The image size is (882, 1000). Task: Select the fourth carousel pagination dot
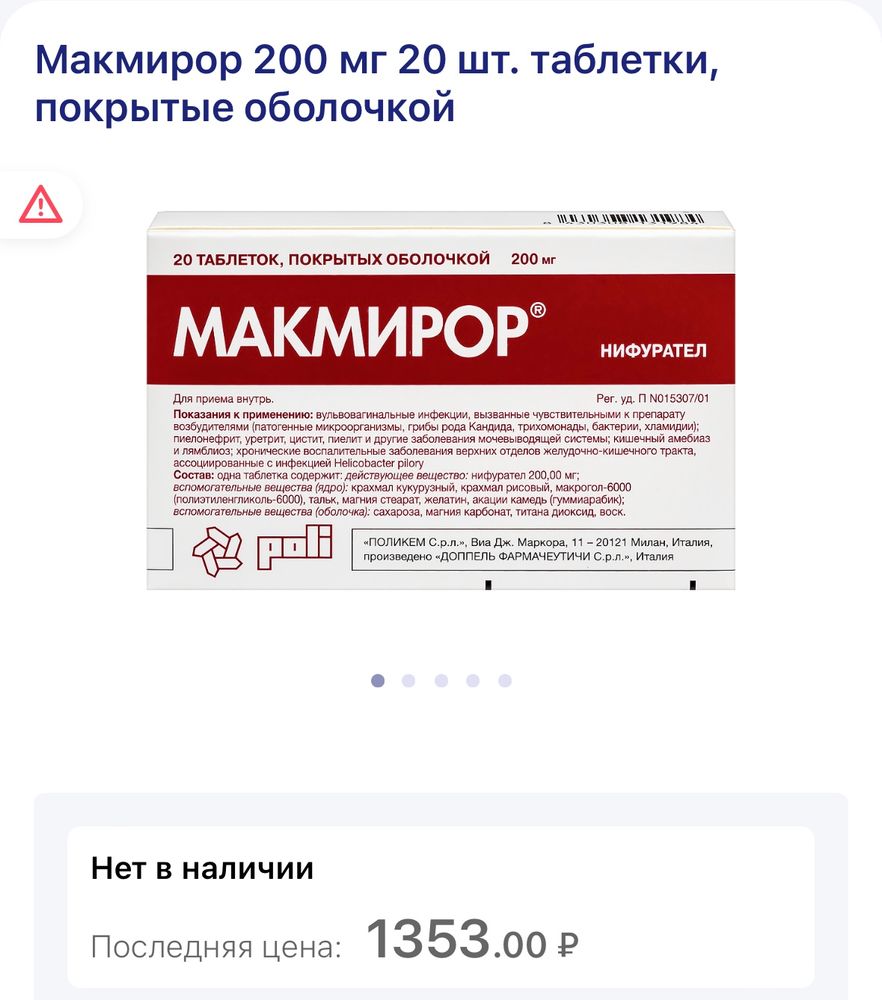click(x=472, y=679)
